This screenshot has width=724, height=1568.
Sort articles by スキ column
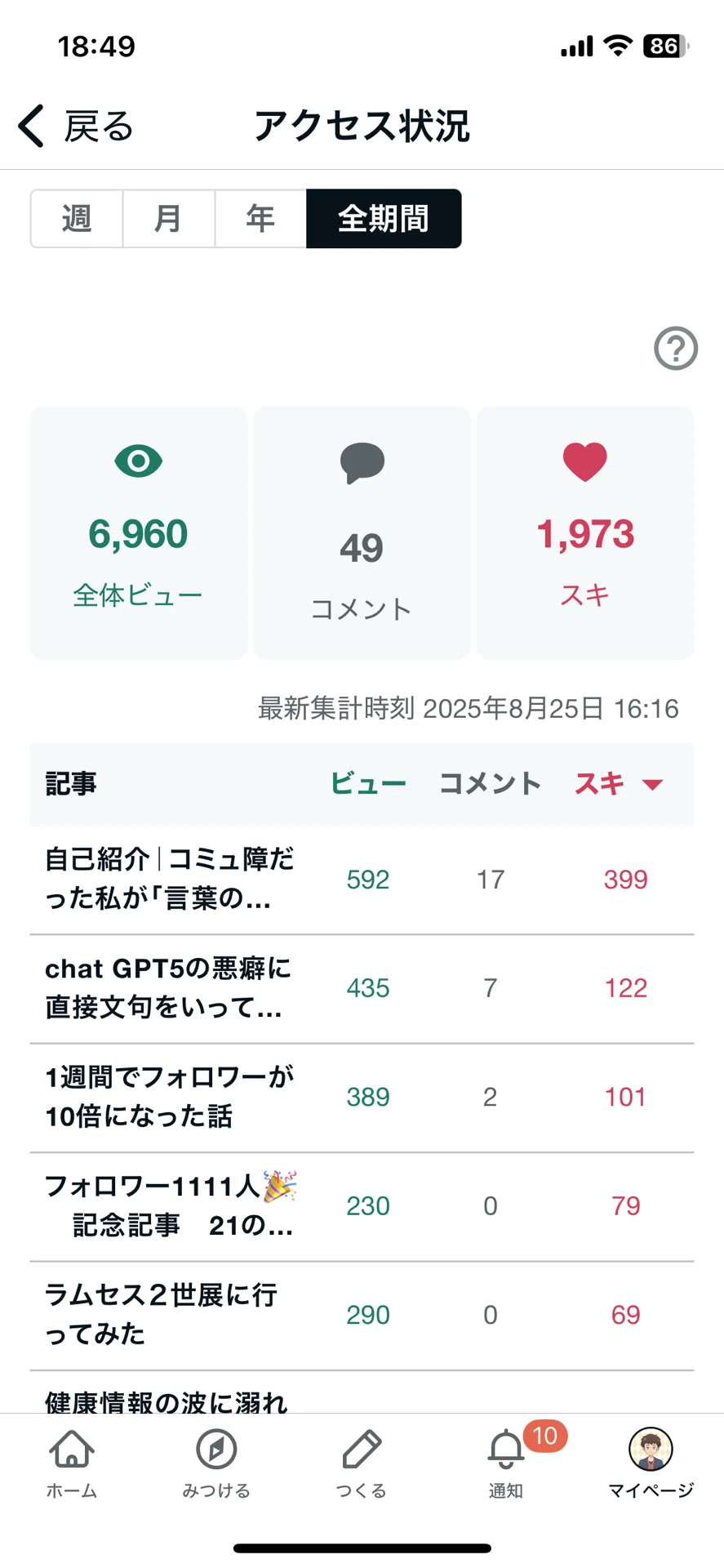point(619,784)
